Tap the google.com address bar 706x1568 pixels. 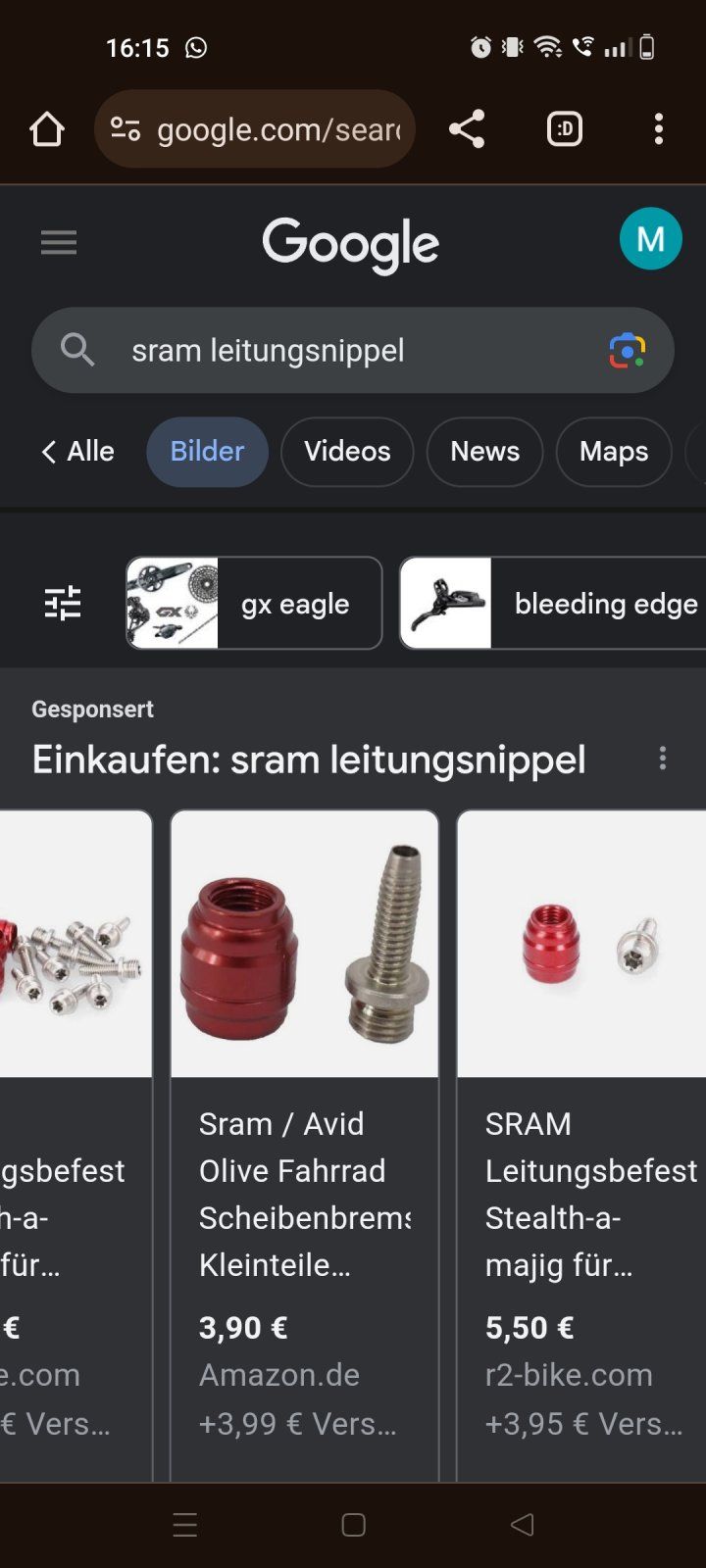(x=255, y=129)
